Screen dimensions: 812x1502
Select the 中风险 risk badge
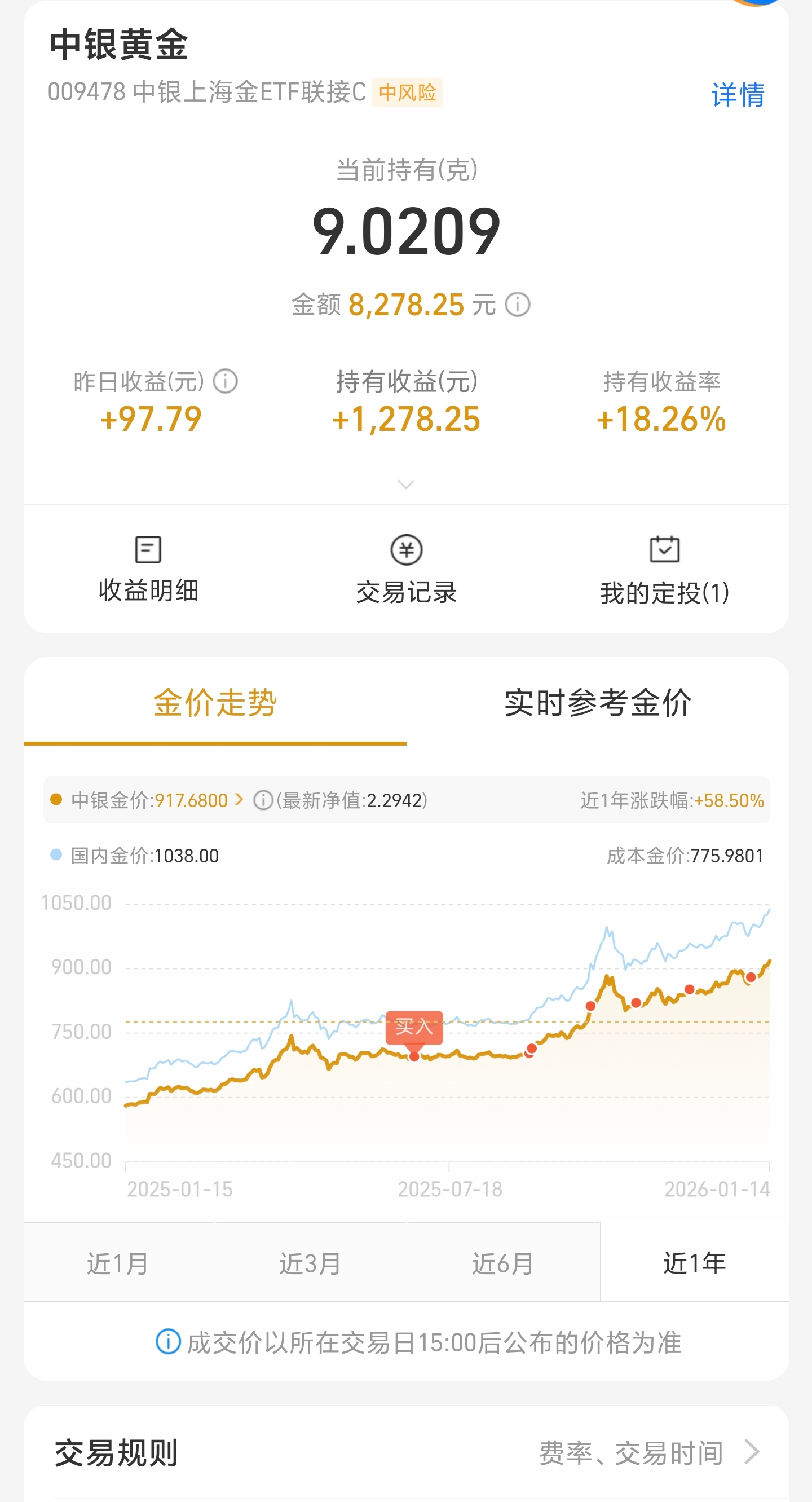(x=408, y=93)
